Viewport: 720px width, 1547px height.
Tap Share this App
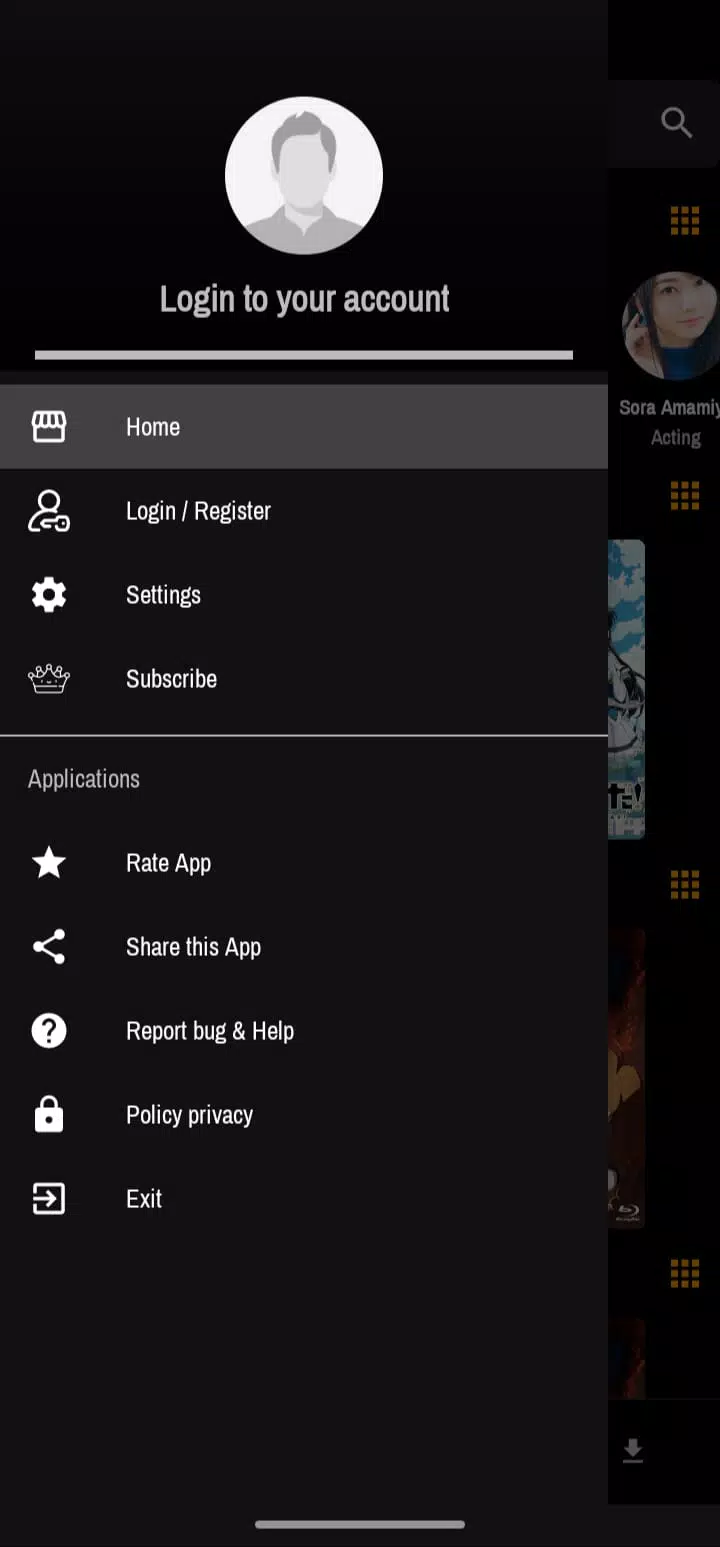click(193, 947)
